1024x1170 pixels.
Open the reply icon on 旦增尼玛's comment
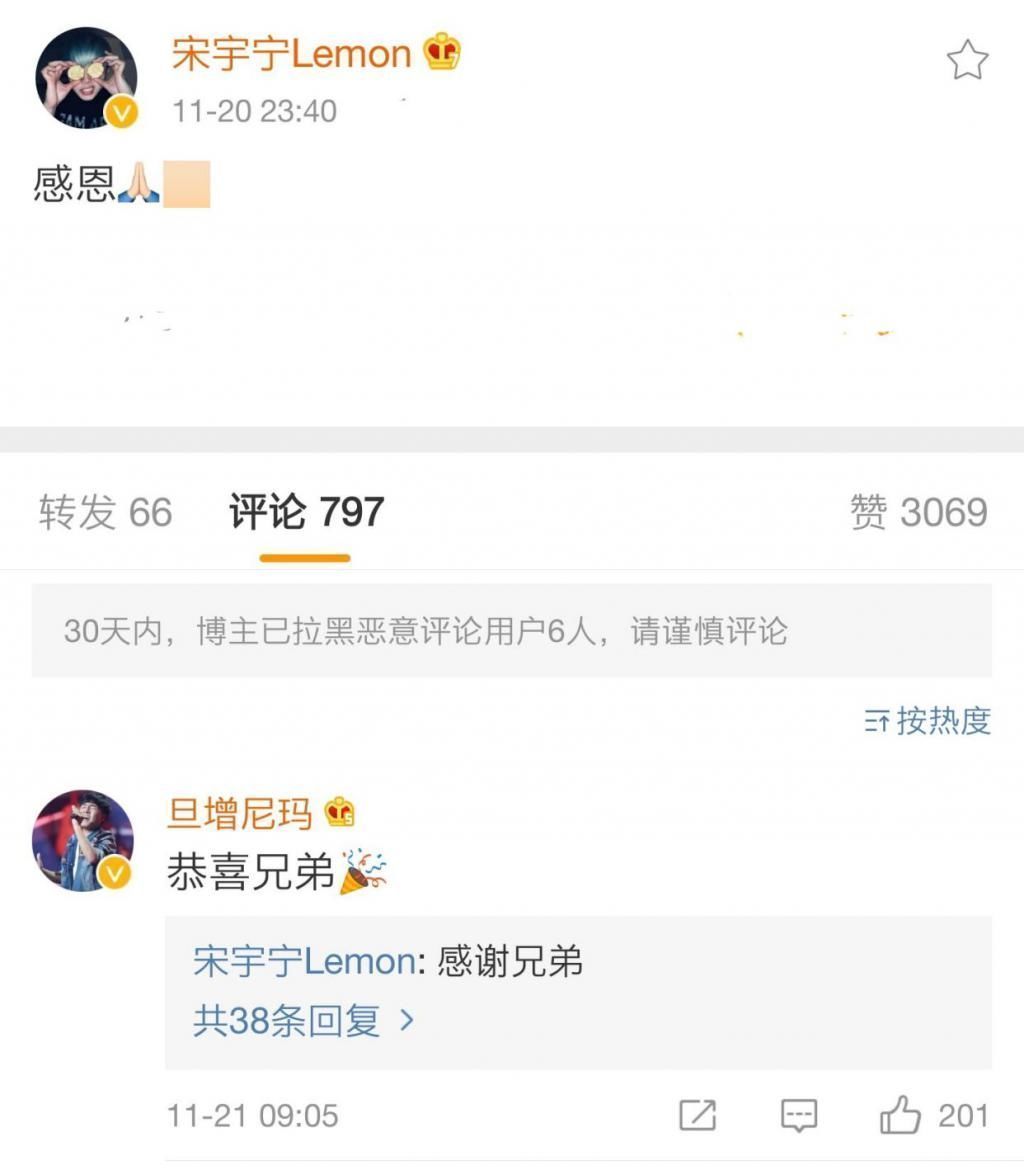800,1114
